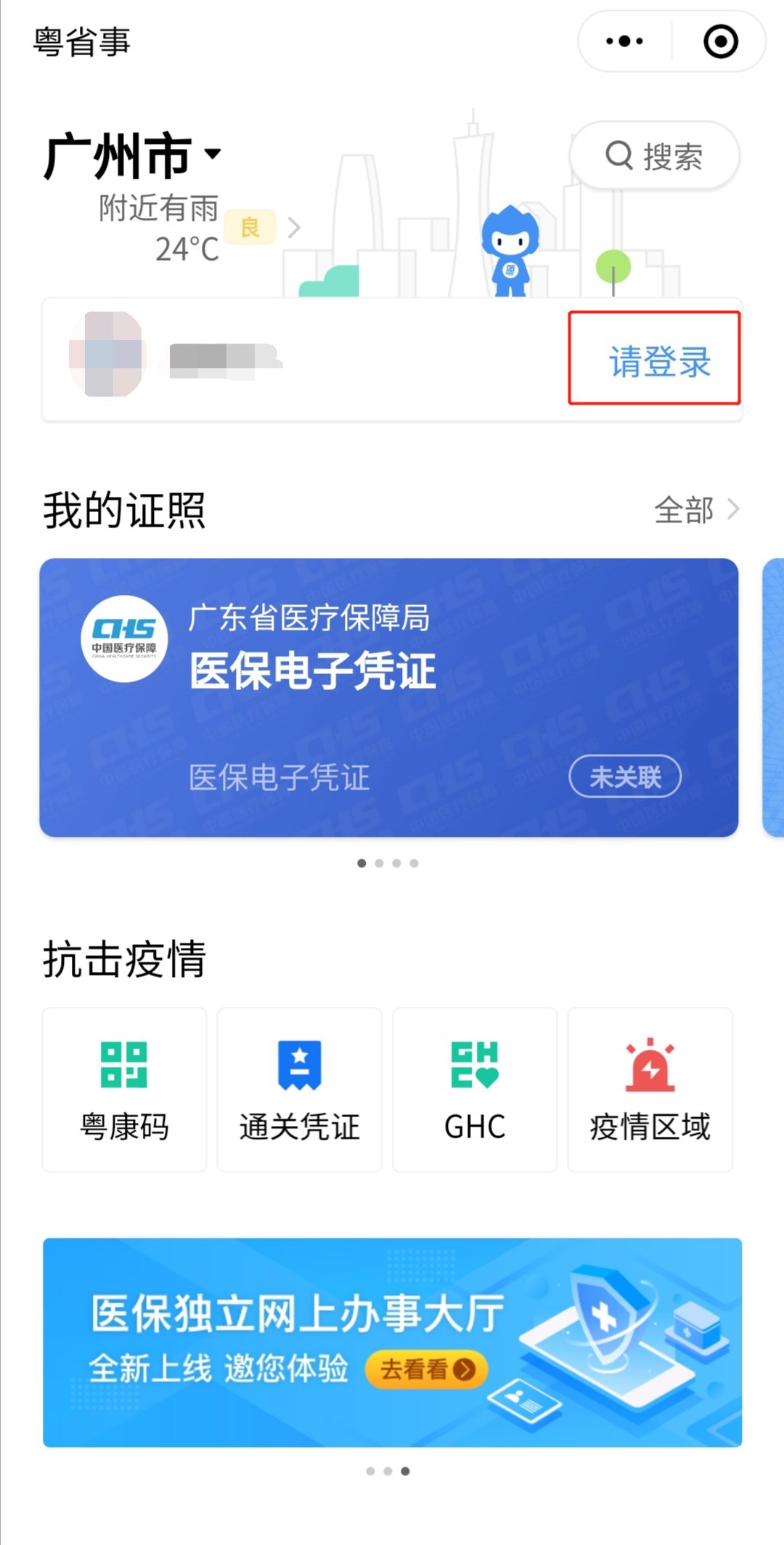Image resolution: width=784 pixels, height=1545 pixels.
Task: Open the mini program more options menu
Action: (x=624, y=41)
